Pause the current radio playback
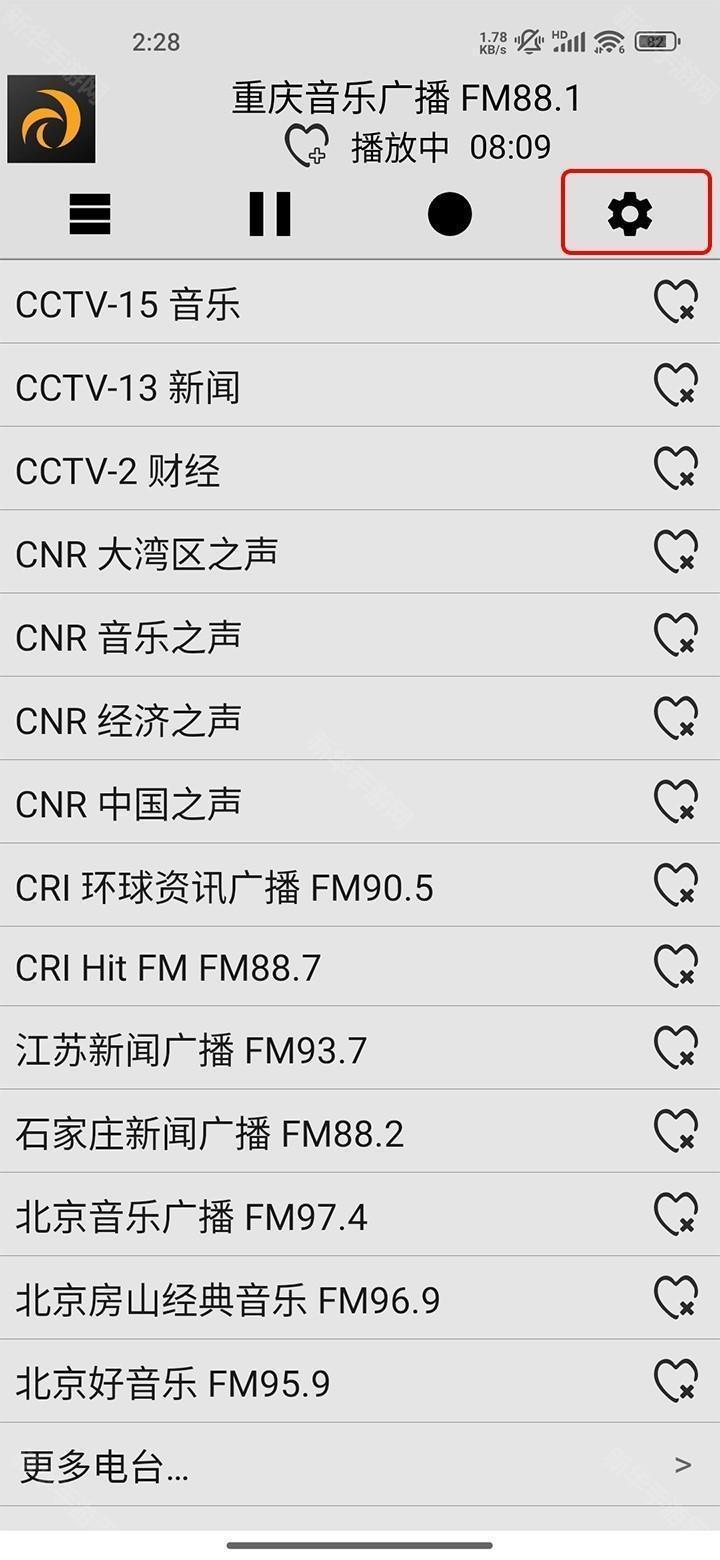 point(270,214)
